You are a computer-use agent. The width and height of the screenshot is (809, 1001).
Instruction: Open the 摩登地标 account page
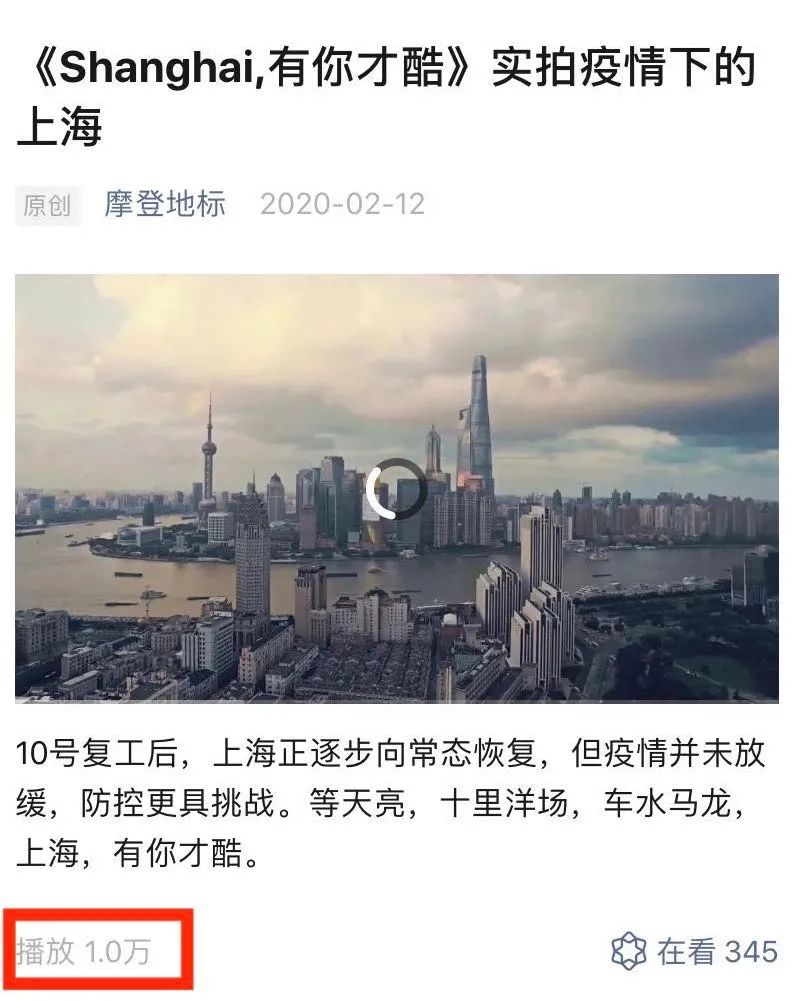point(165,204)
